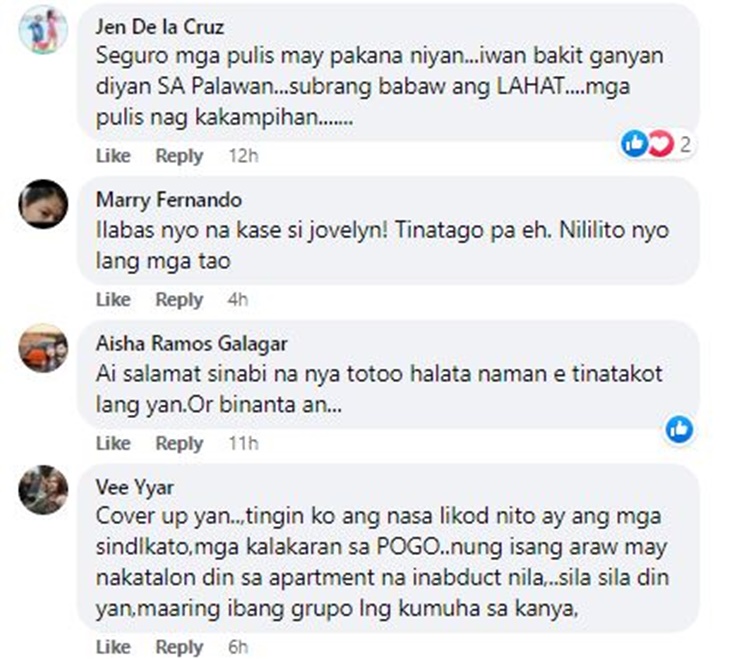This screenshot has width=750, height=659.
Task: Tap Marry Fernando's profile picture
Action: tap(44, 204)
